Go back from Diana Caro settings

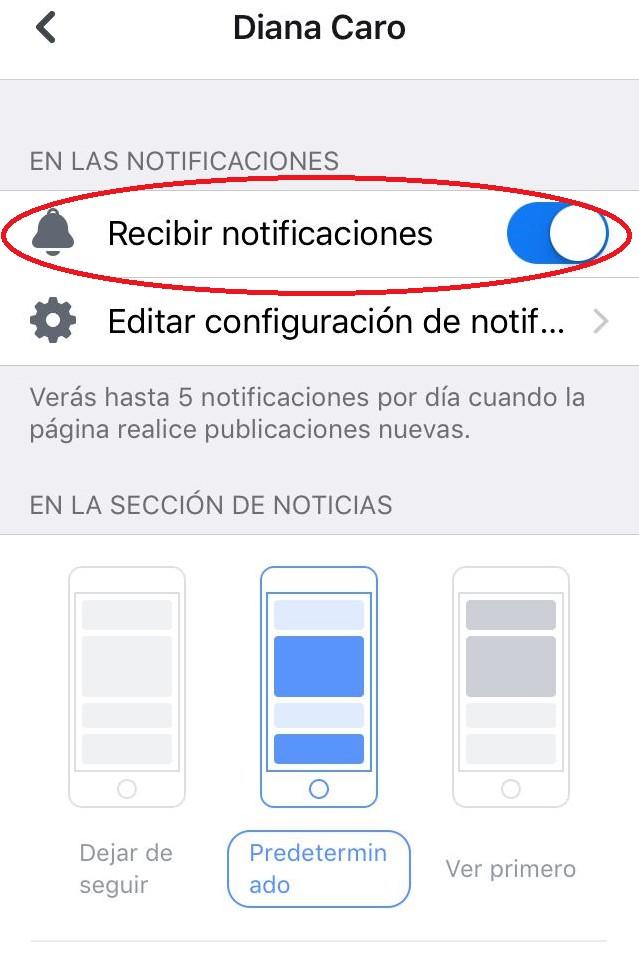click(x=45, y=28)
